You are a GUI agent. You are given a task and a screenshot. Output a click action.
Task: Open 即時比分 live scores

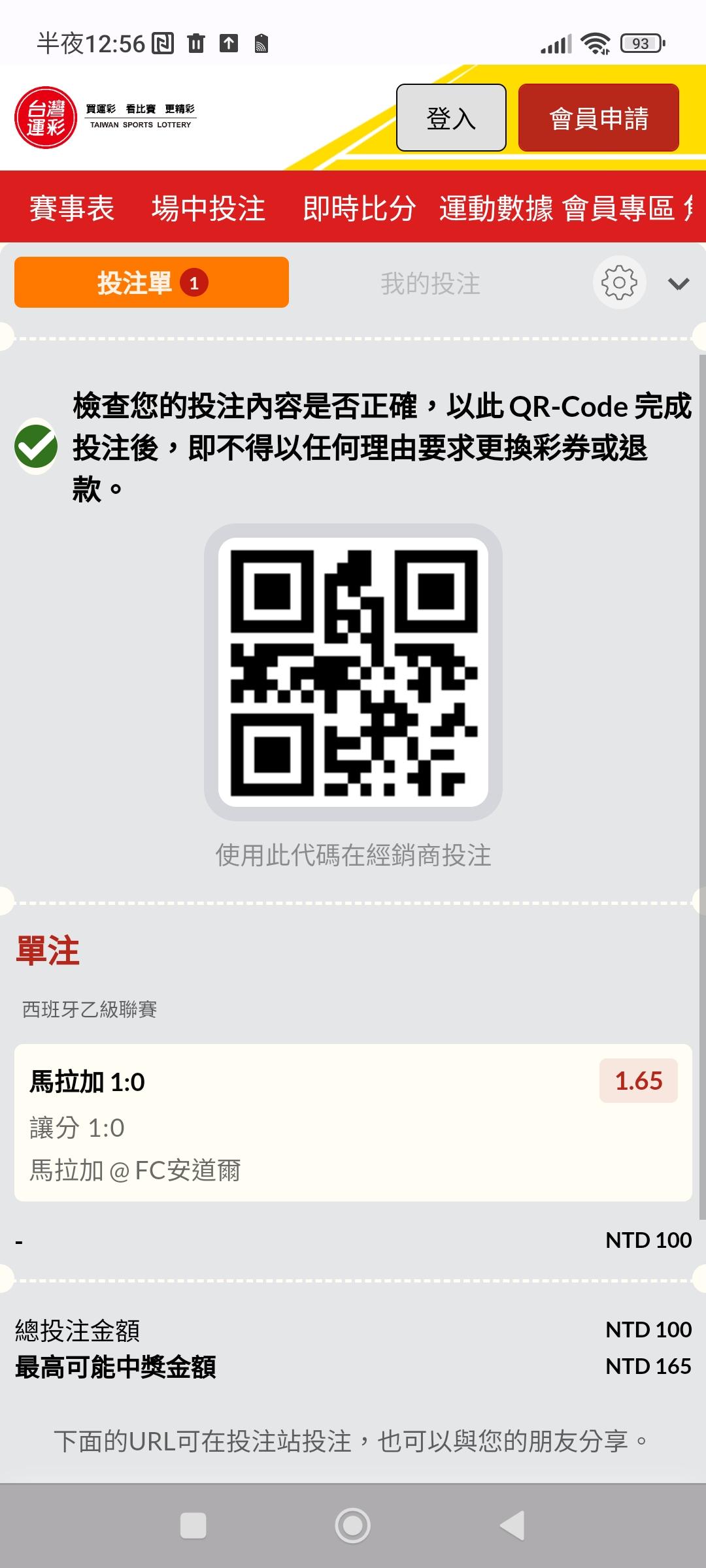click(360, 208)
